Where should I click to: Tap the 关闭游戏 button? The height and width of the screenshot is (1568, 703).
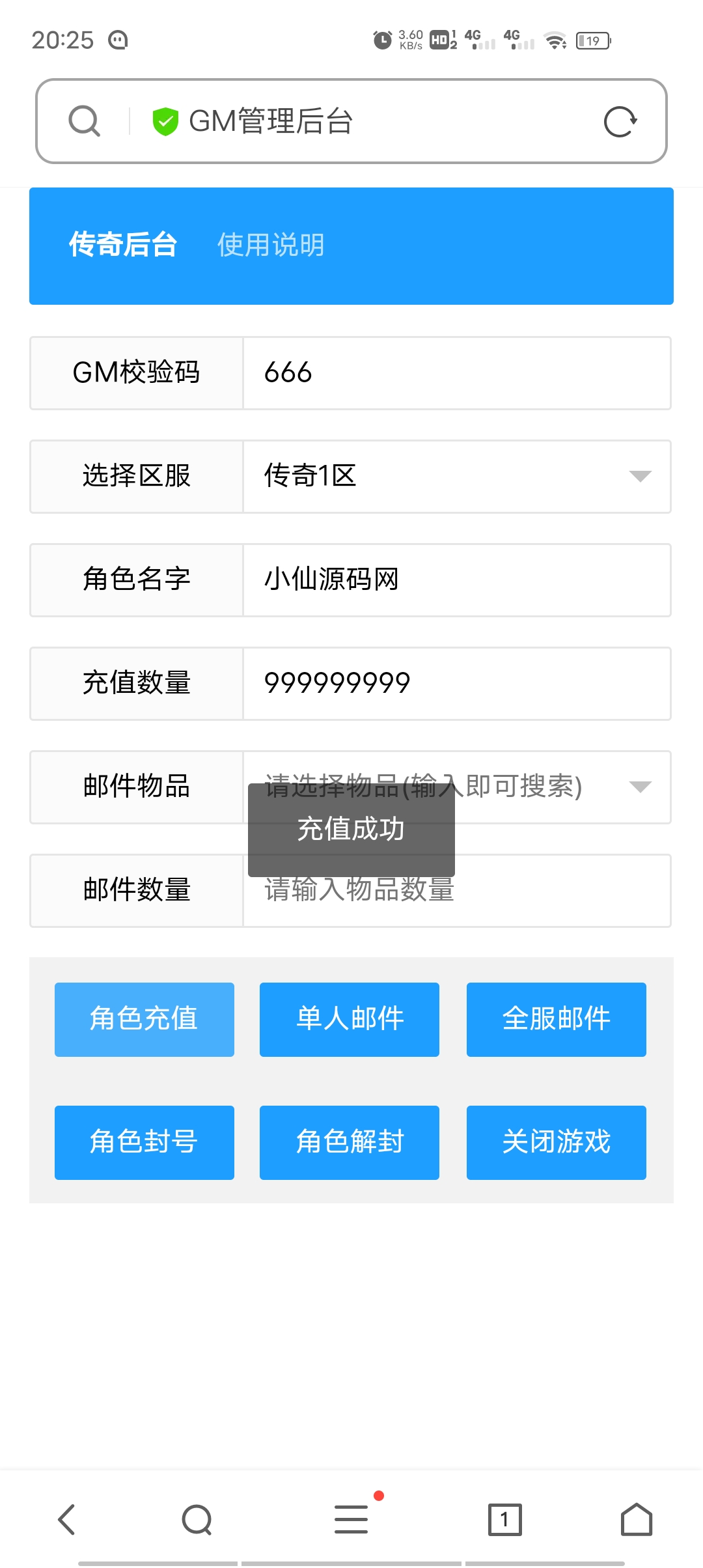pos(557,1143)
